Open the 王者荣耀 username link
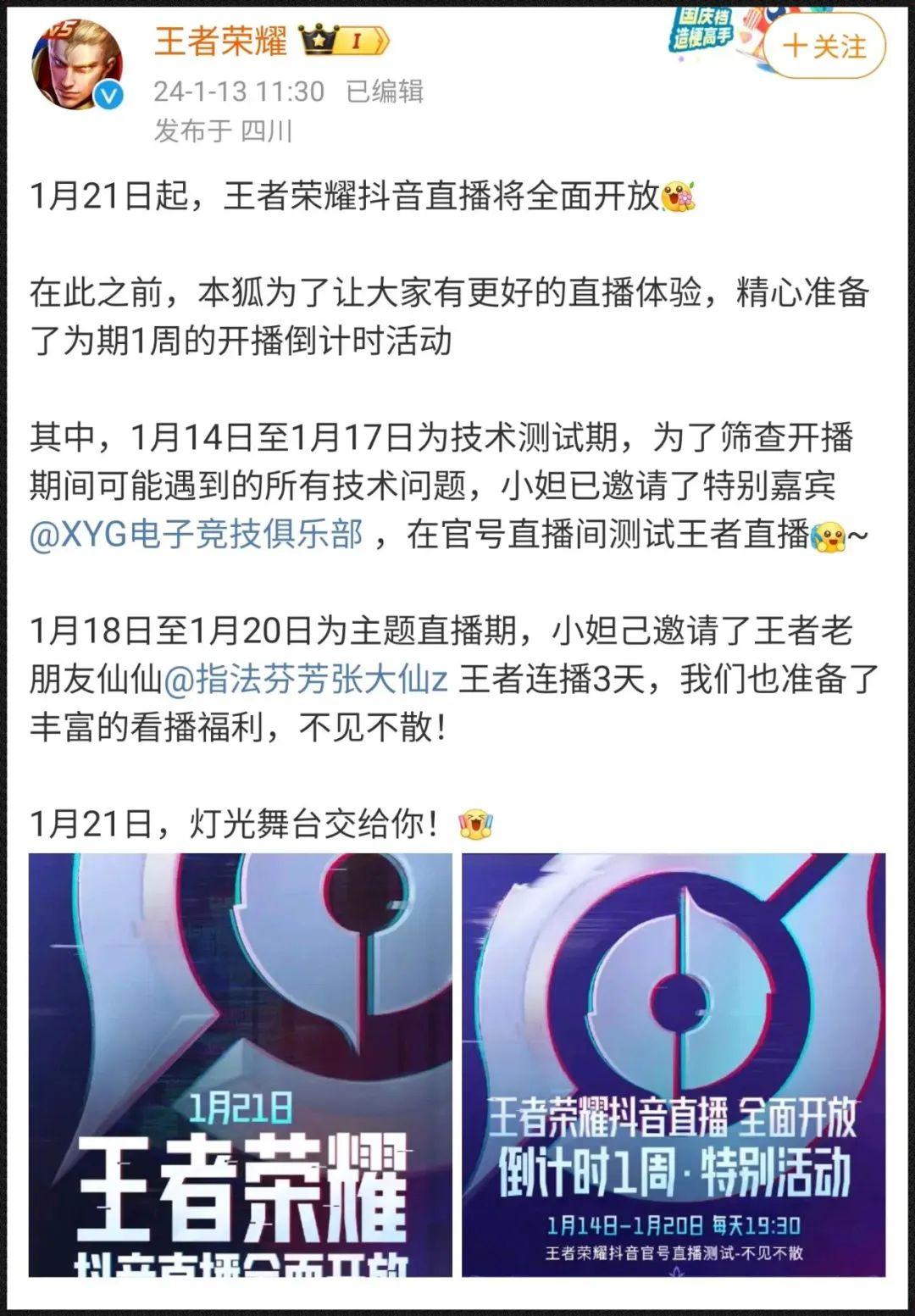Screen dimensions: 915x1316 [220, 41]
